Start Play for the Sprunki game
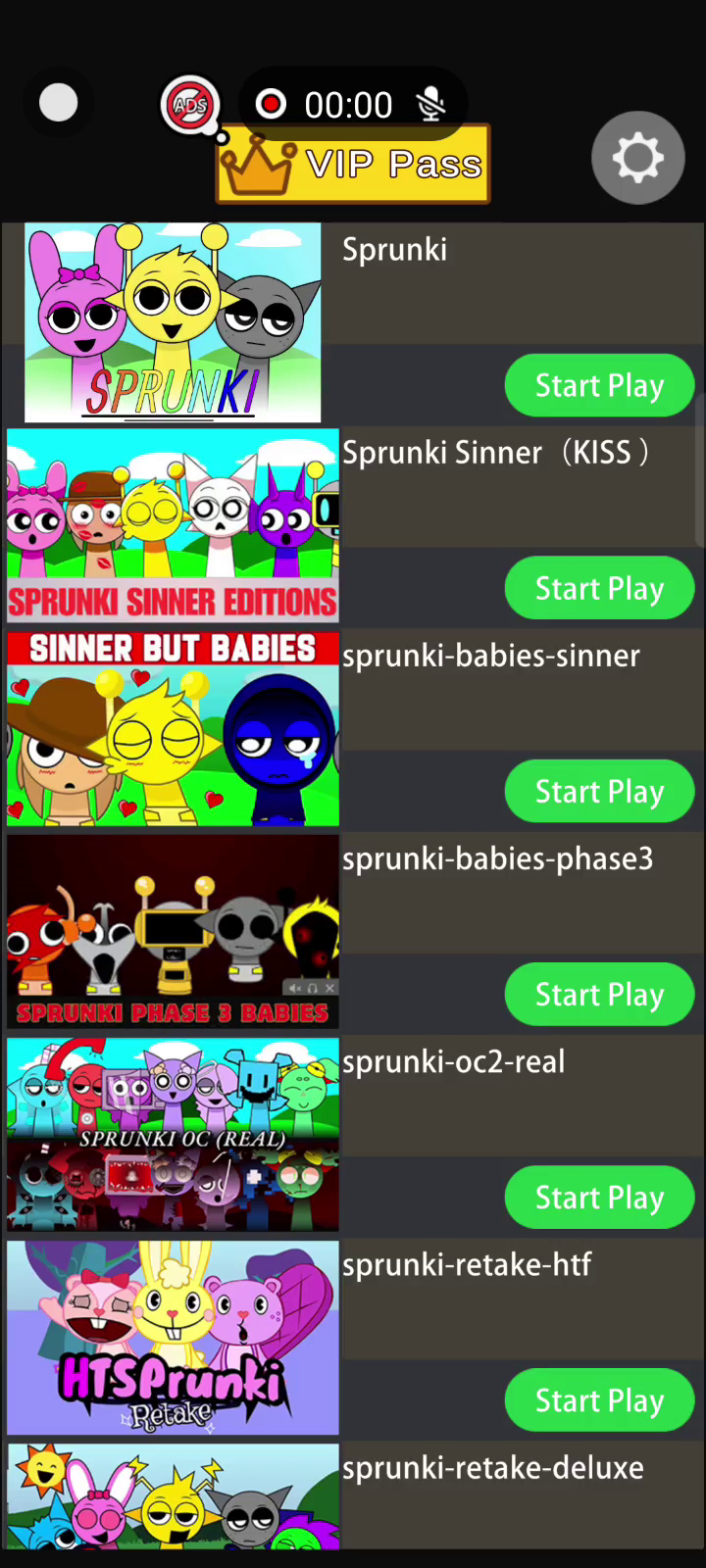Viewport: 706px width, 1568px height. 599,385
